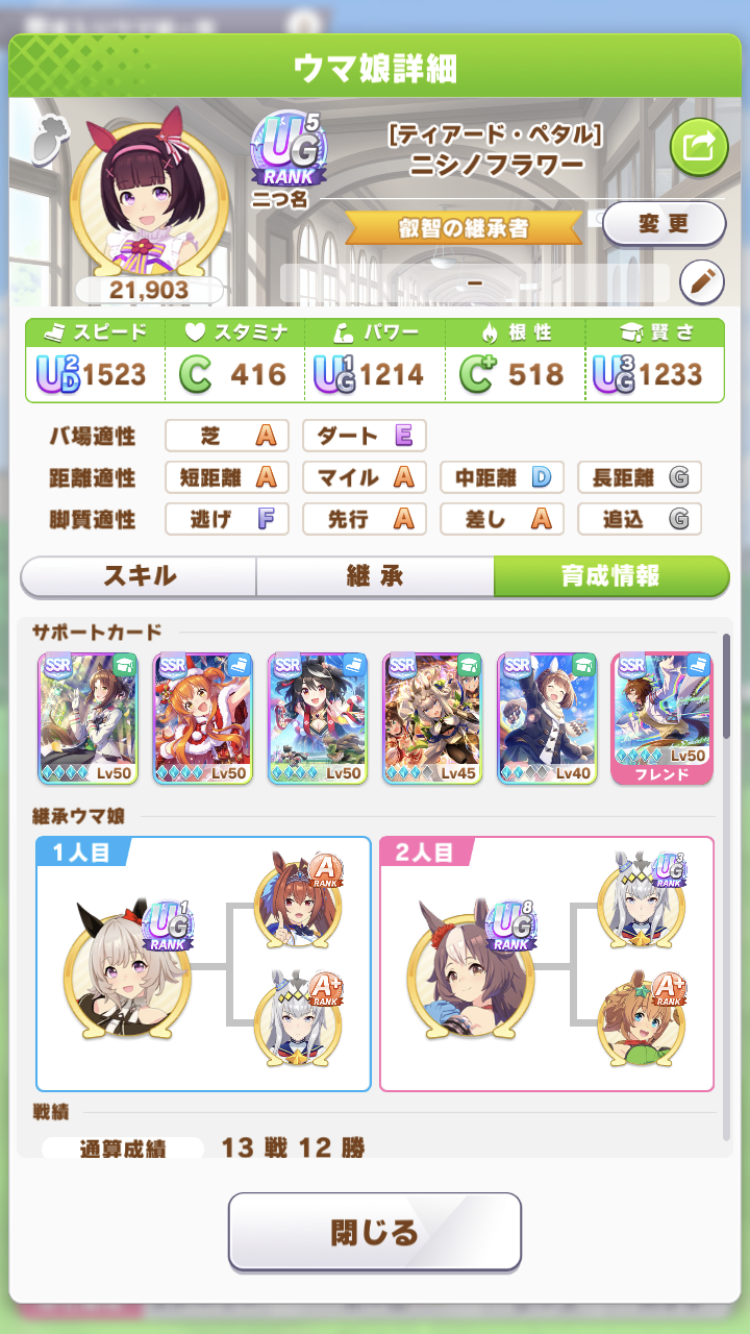The width and height of the screenshot is (750, 1334).
Task: Select the 育成情報 tab
Action: [610, 577]
